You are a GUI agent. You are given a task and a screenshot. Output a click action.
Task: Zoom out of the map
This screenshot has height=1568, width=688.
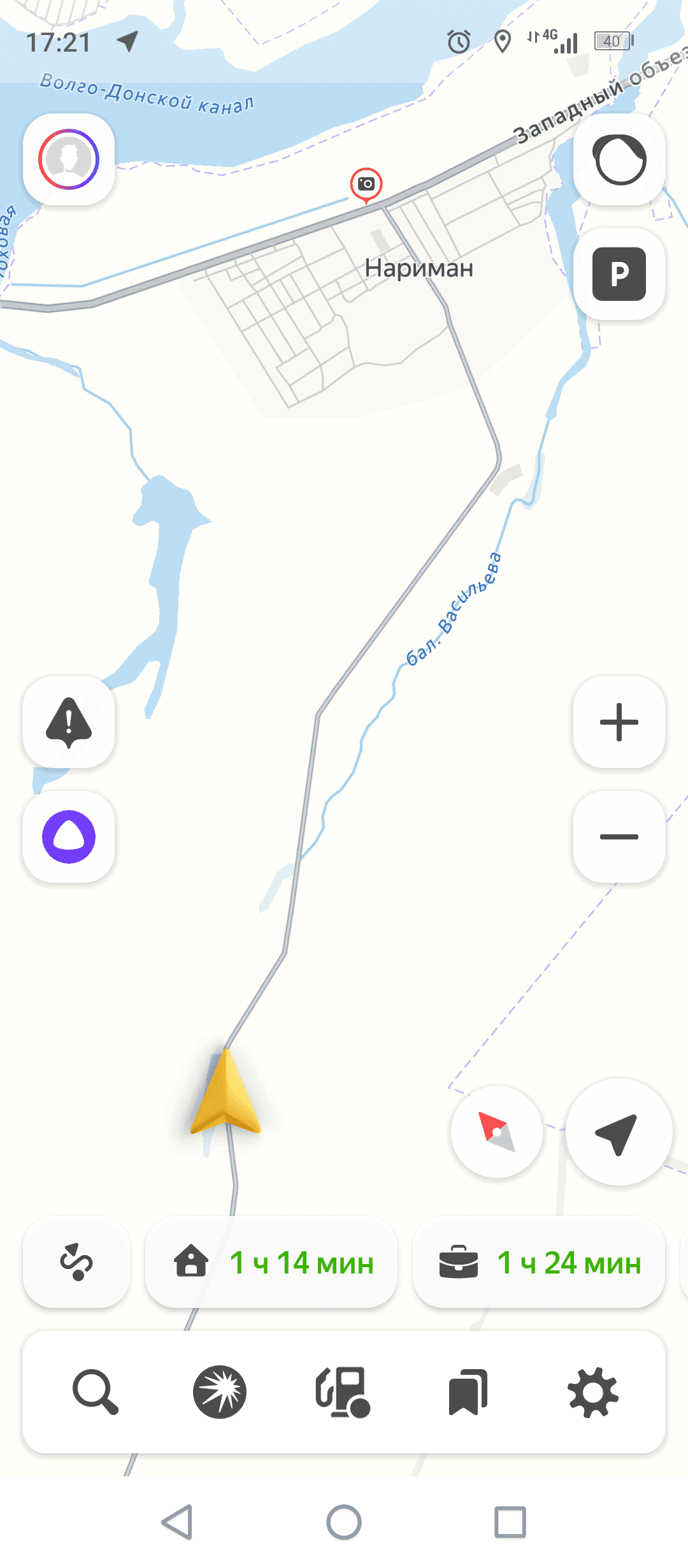619,837
